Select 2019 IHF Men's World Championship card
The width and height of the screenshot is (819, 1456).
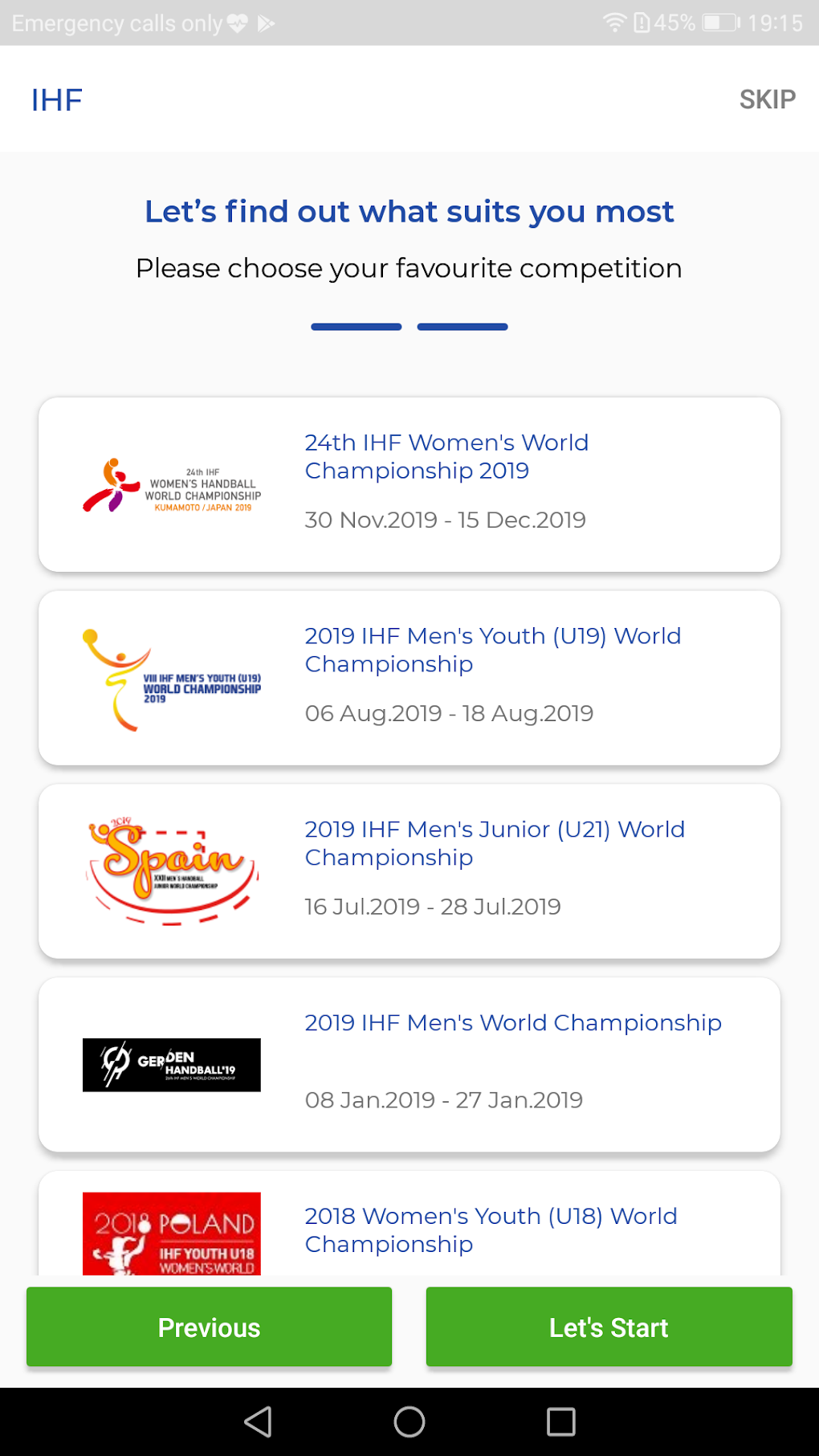pos(409,1064)
